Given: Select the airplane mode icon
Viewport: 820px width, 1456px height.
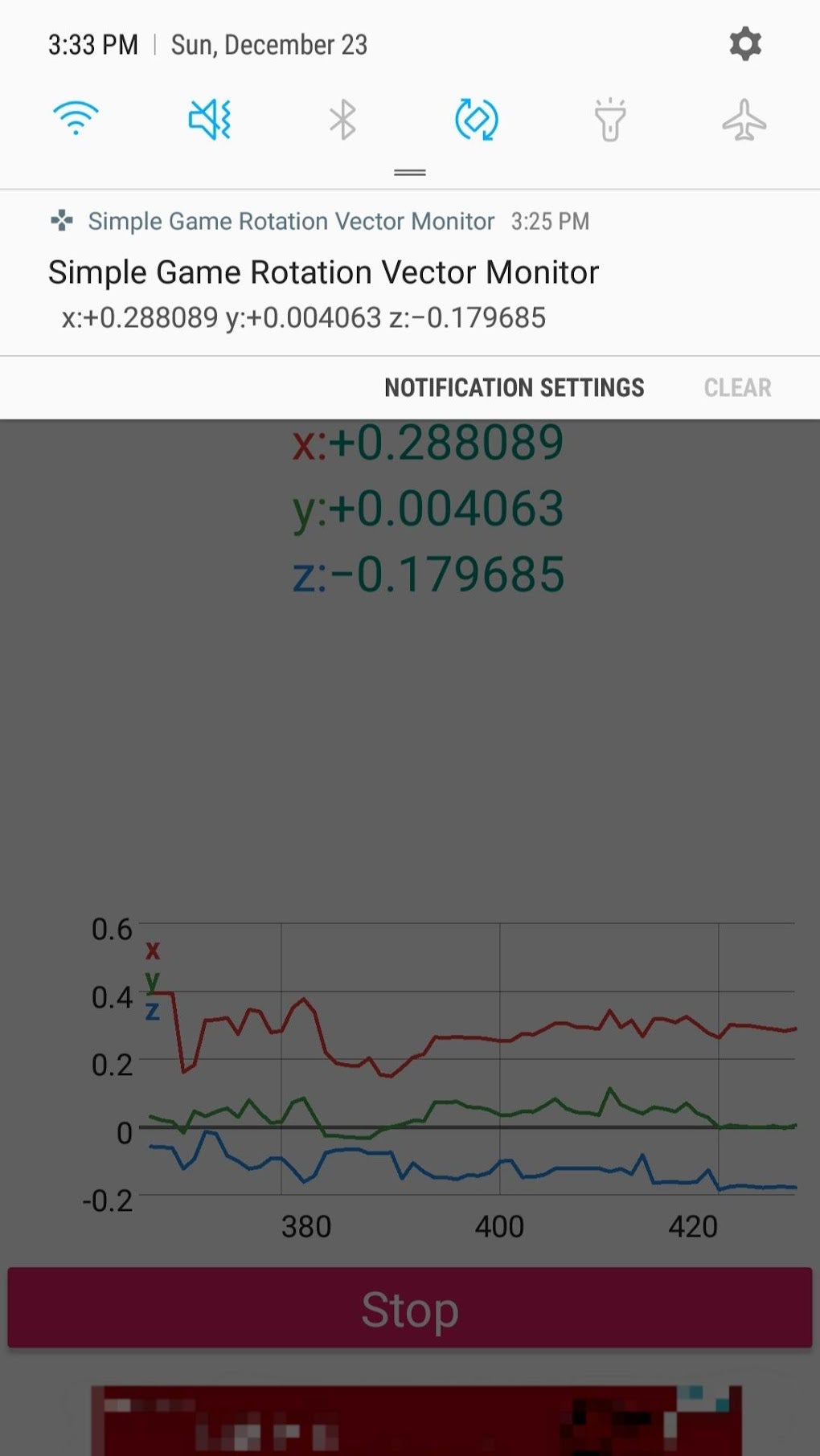Looking at the screenshot, I should coord(744,121).
